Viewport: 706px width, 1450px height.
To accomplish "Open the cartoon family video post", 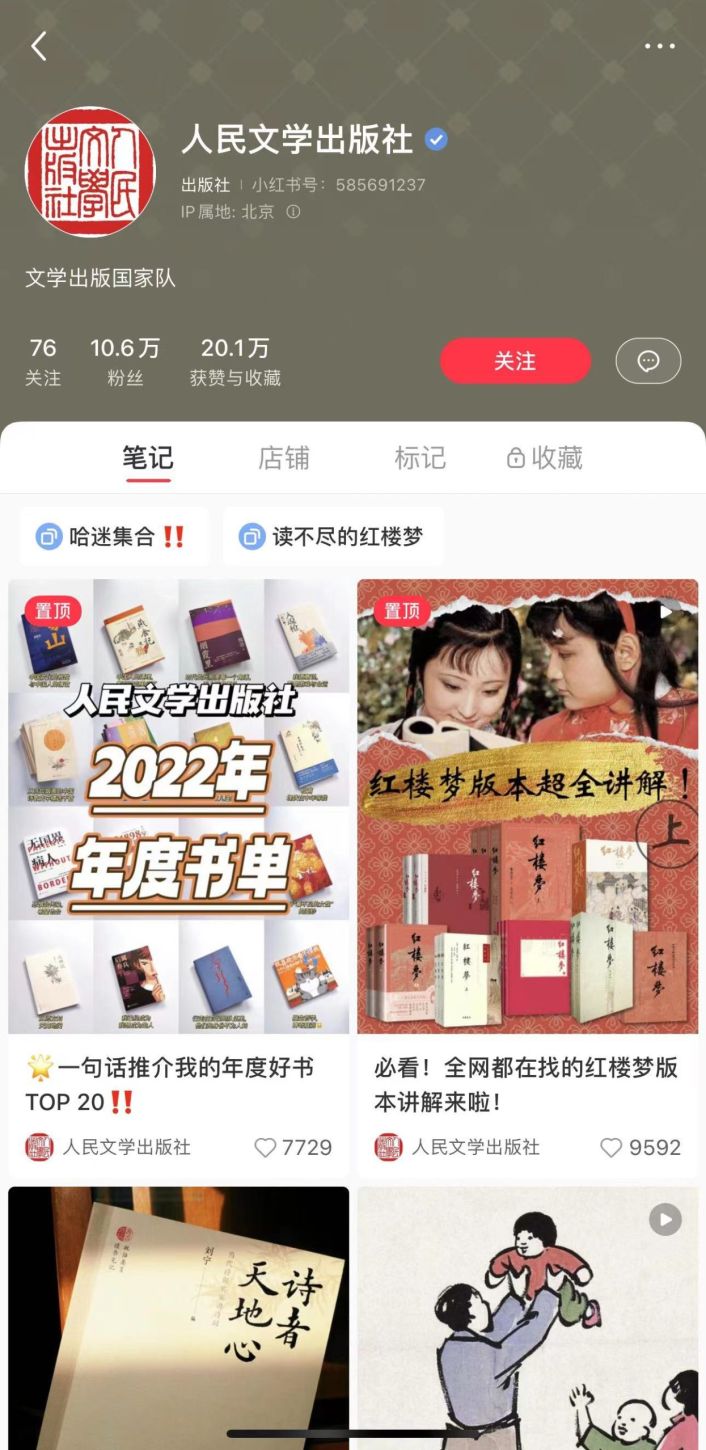I will tap(527, 1315).
